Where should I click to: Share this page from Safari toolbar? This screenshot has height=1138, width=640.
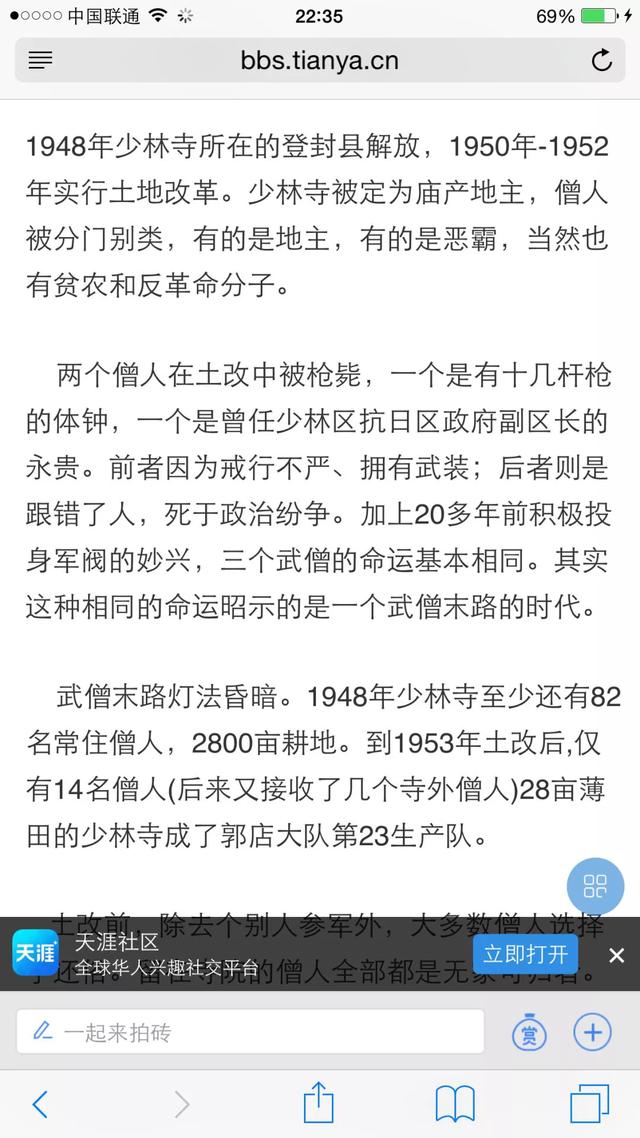(x=318, y=1102)
